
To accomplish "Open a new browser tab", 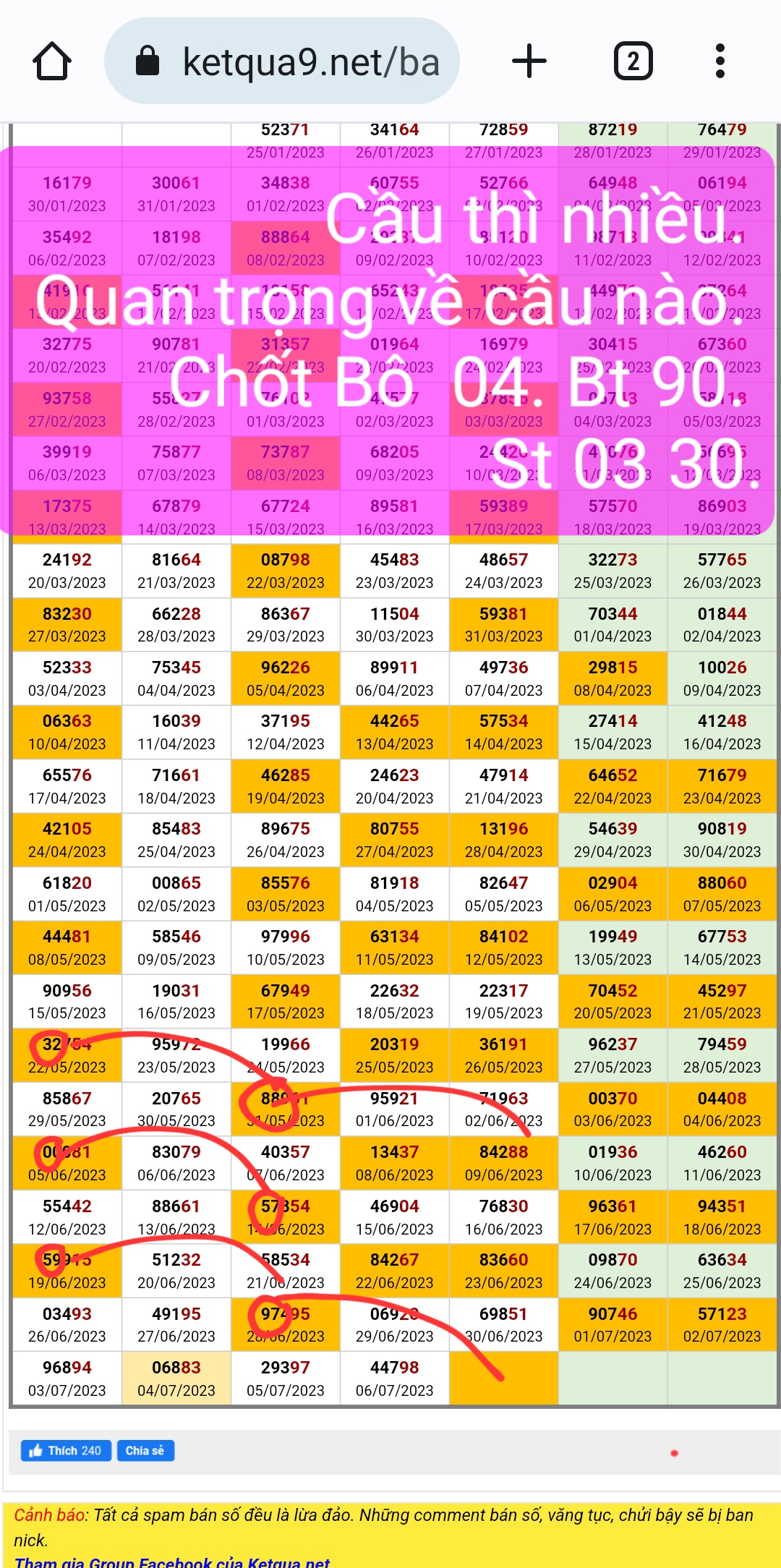I will 529,61.
